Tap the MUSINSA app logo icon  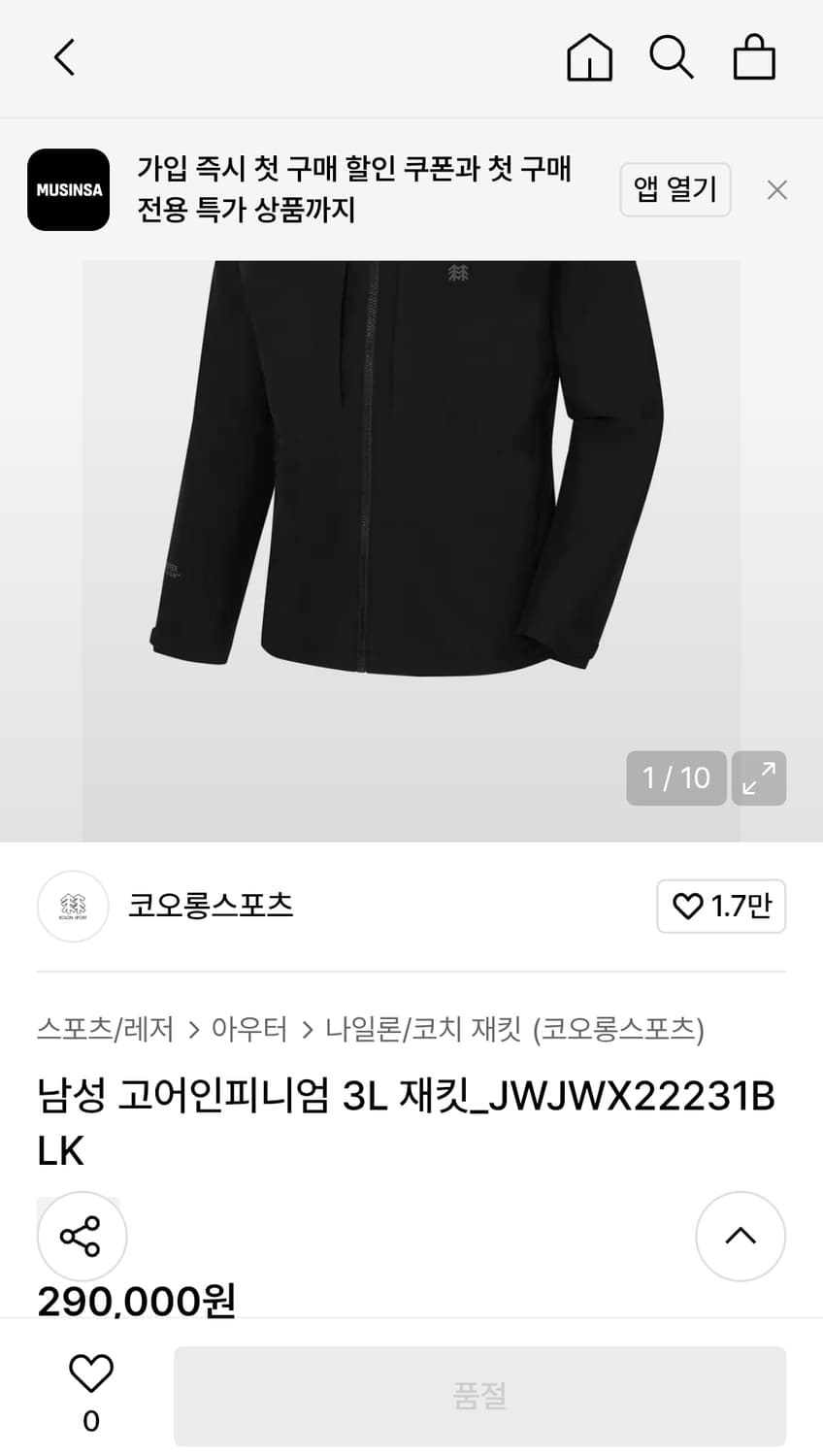click(68, 189)
